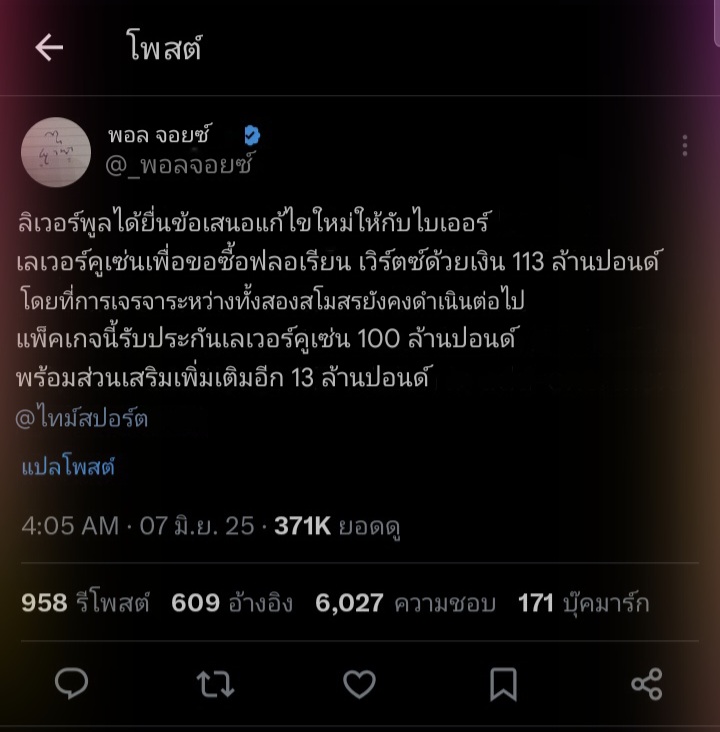Open the @ไทม์สปอร์ต mention link
This screenshot has width=720, height=732.
coord(81,419)
